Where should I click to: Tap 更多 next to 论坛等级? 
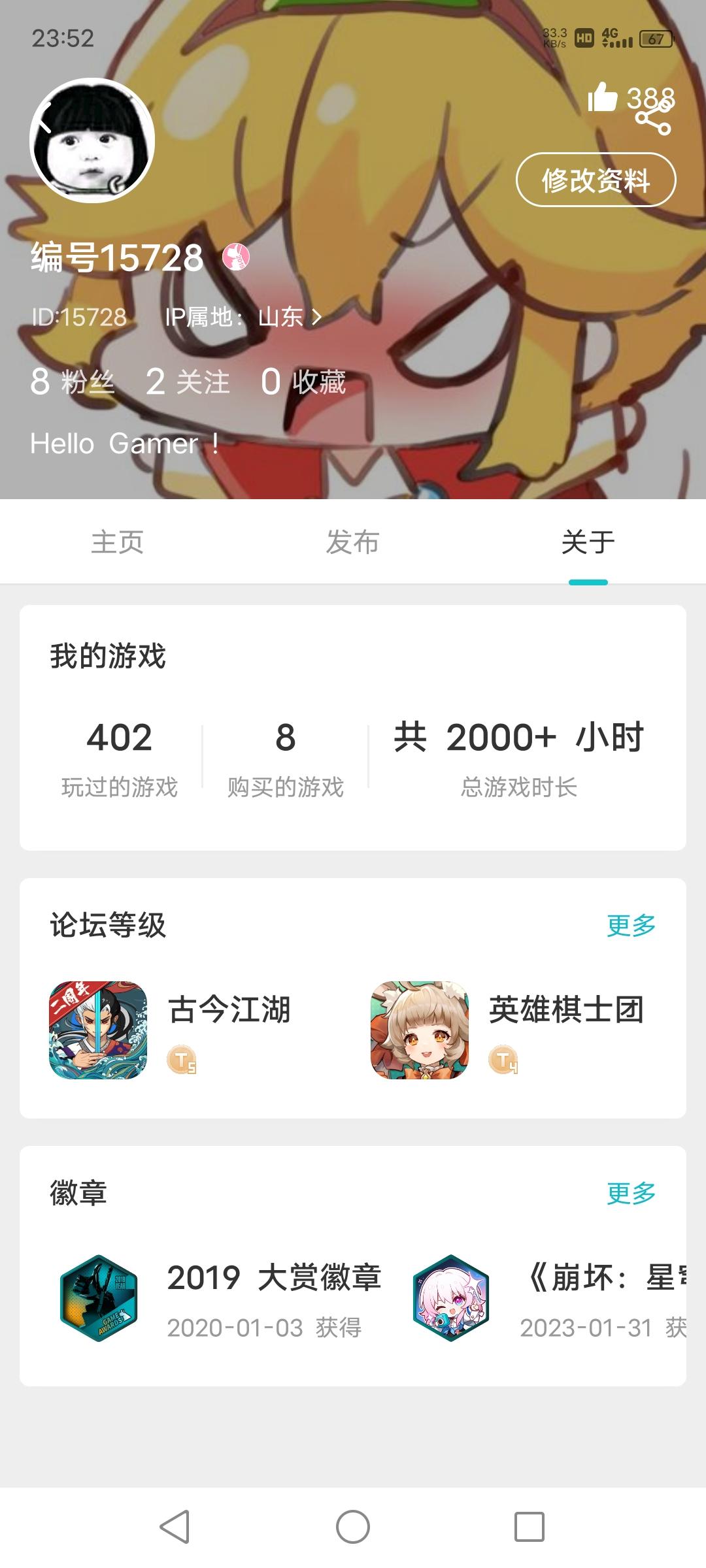631,925
